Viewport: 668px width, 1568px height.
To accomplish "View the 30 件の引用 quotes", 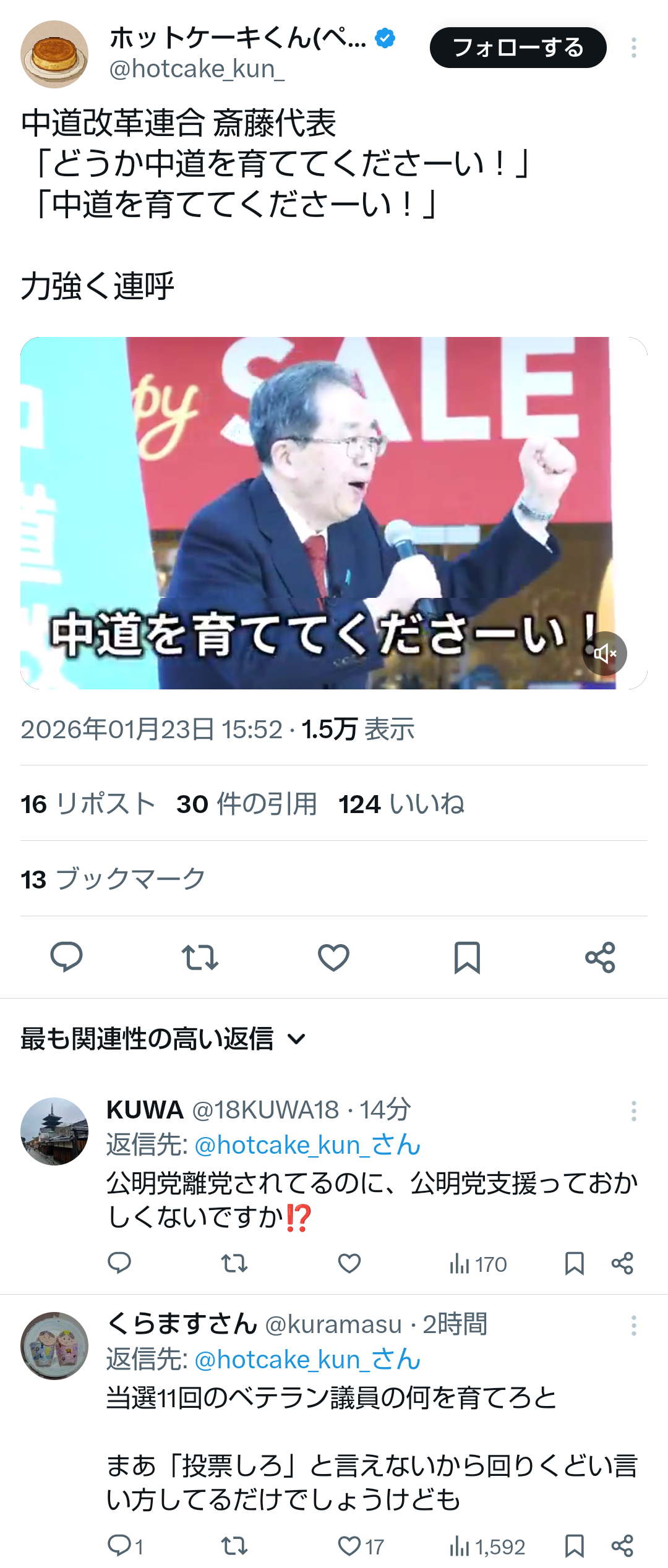I will point(246,804).
